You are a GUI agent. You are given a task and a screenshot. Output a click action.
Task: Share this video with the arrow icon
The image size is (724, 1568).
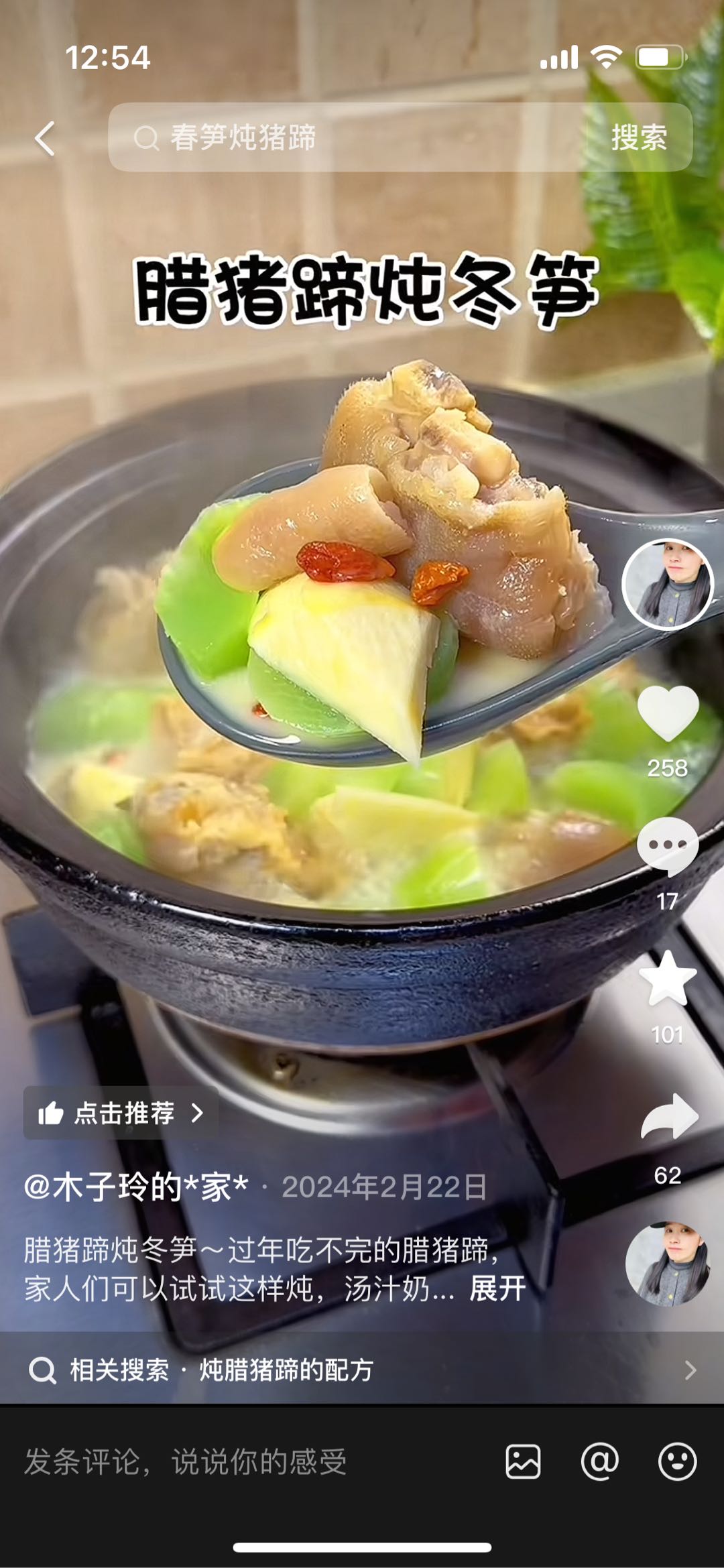[x=669, y=1117]
